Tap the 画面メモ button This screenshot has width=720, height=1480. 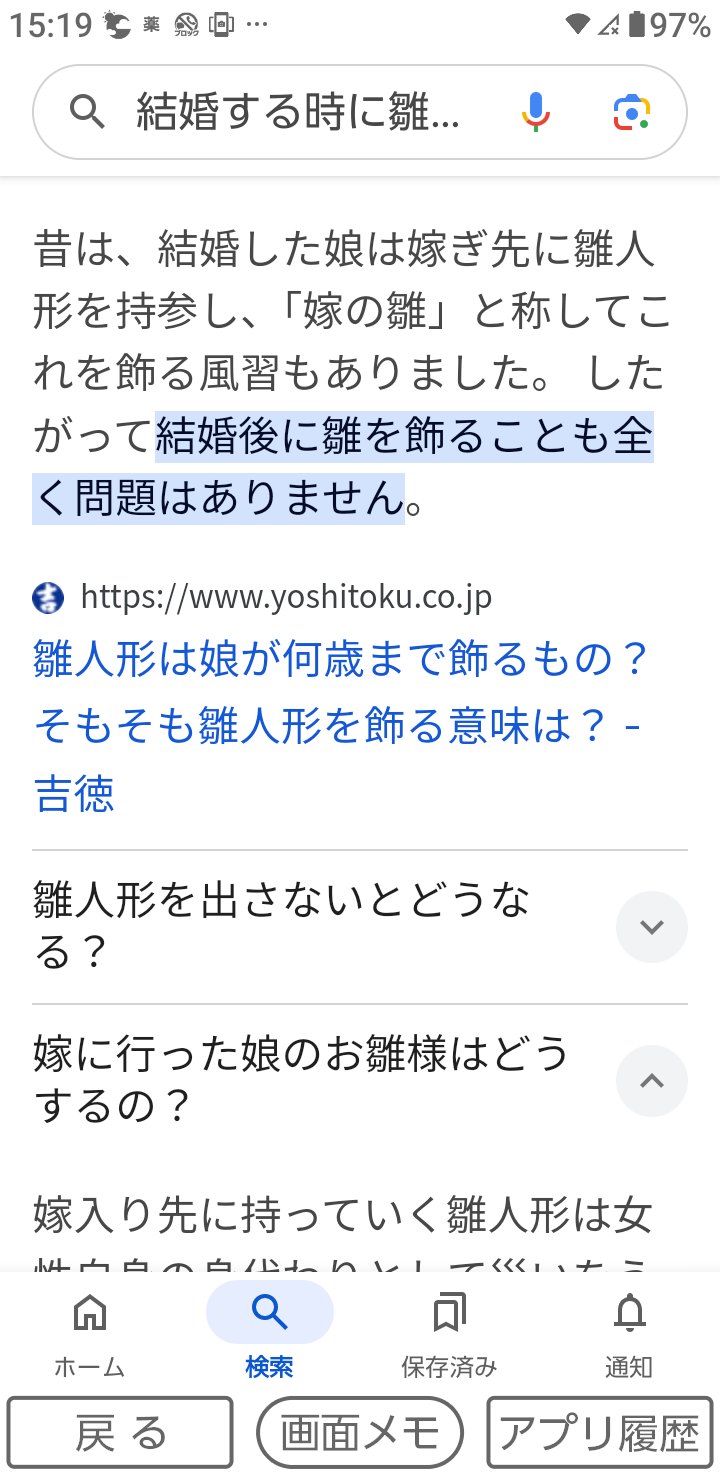[360, 1434]
